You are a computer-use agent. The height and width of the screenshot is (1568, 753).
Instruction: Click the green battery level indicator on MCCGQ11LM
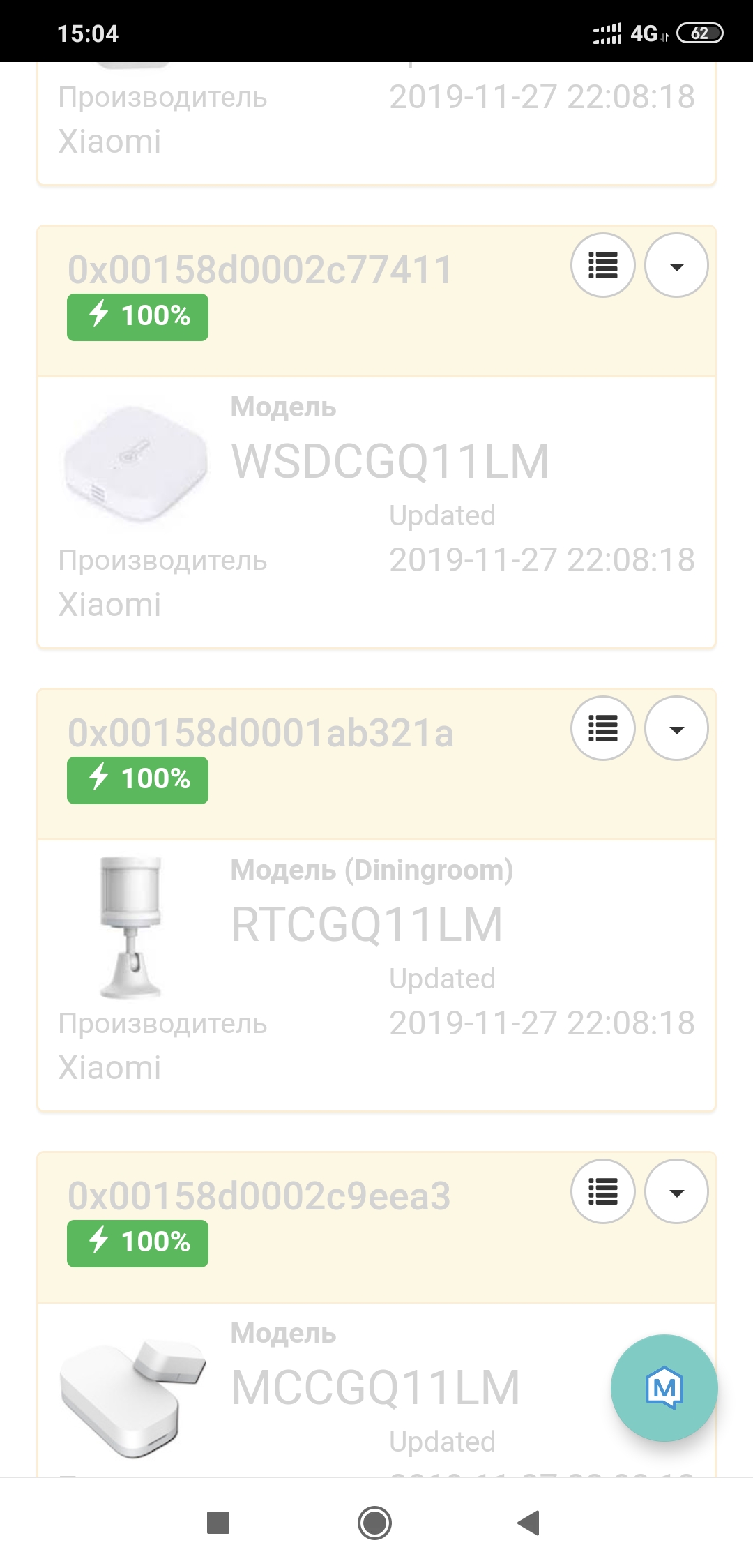coord(137,1242)
